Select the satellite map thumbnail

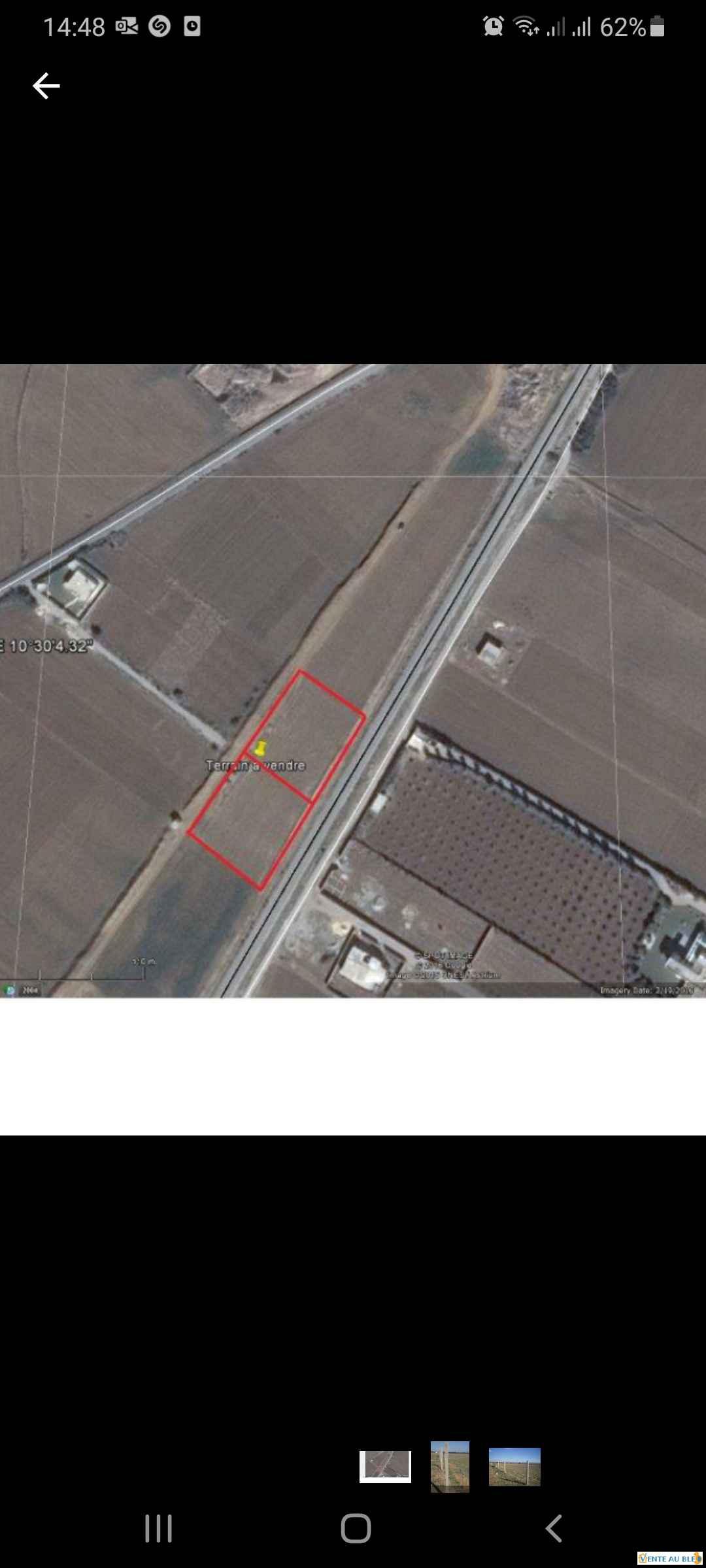[385, 1466]
